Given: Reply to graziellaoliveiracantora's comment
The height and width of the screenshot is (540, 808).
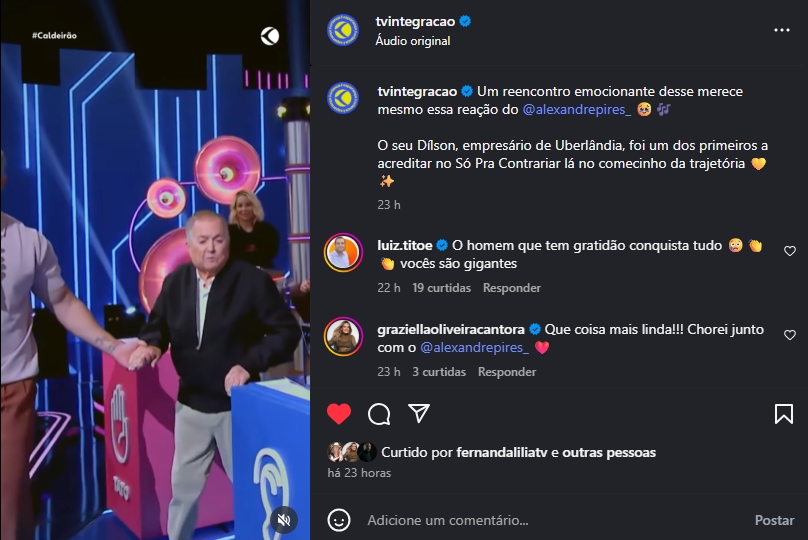Looking at the screenshot, I should (x=506, y=372).
